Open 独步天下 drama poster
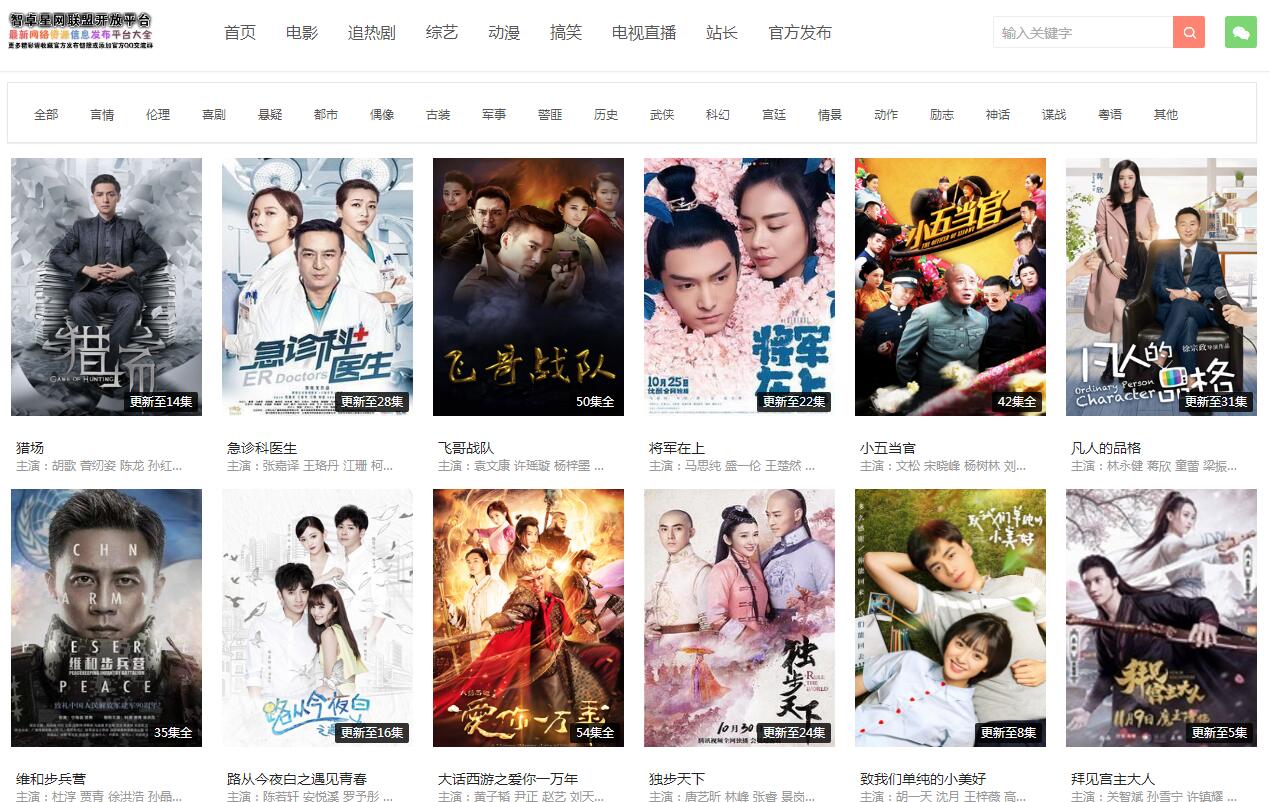1270x802 pixels. tap(739, 617)
